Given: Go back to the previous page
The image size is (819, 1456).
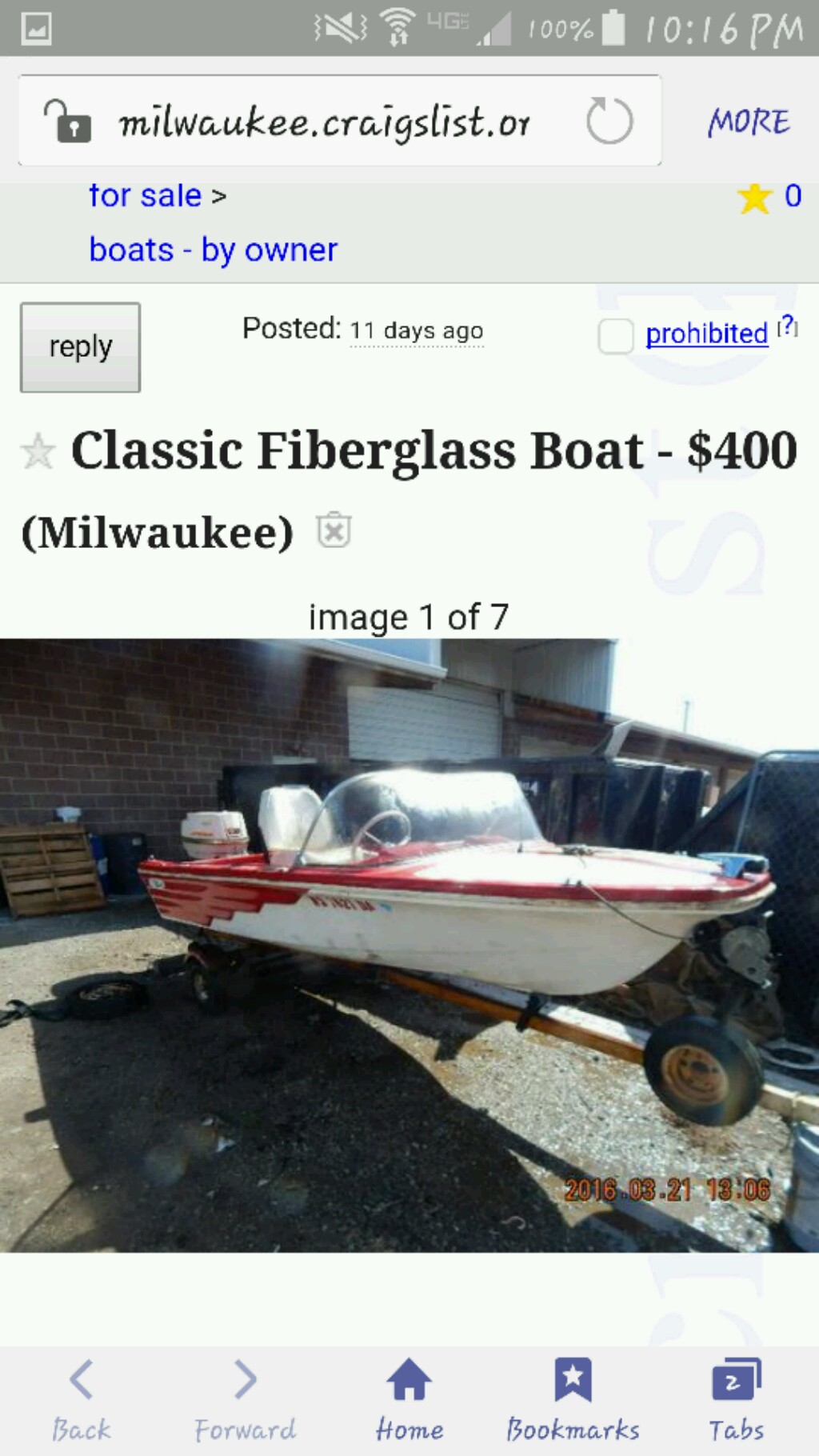Looking at the screenshot, I should (x=81, y=1400).
